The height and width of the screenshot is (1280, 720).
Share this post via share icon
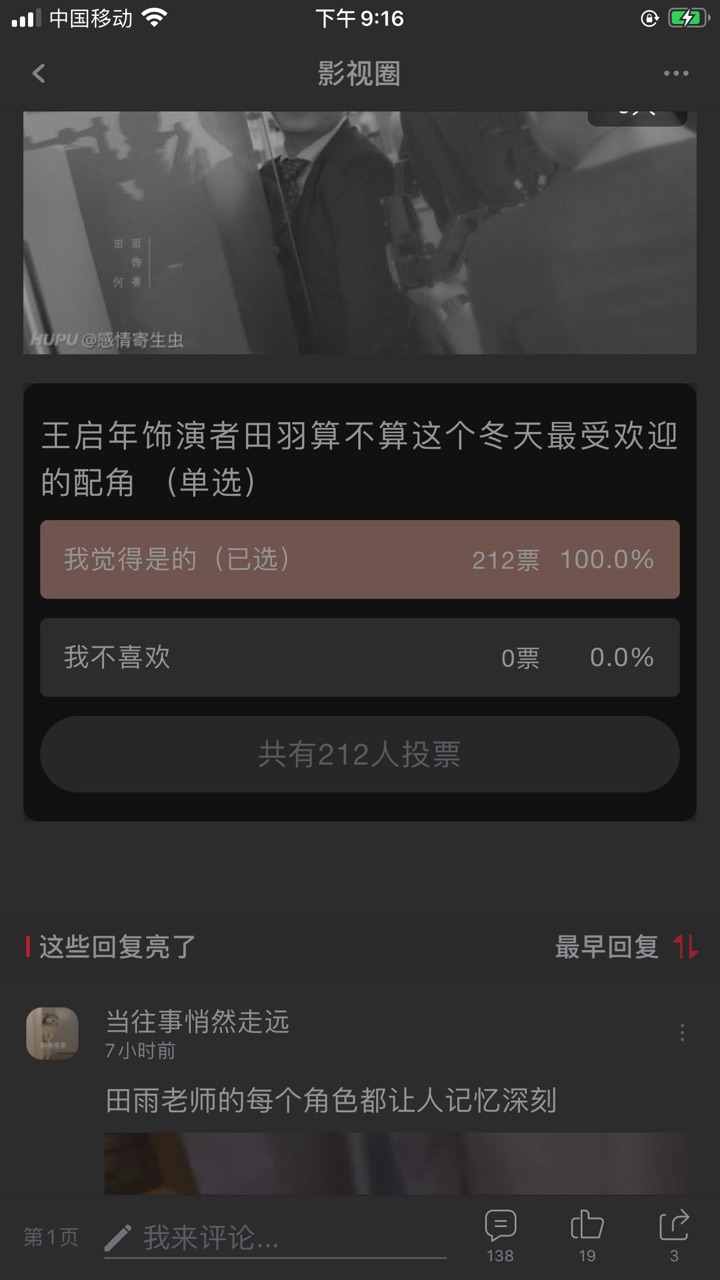[x=674, y=1235]
